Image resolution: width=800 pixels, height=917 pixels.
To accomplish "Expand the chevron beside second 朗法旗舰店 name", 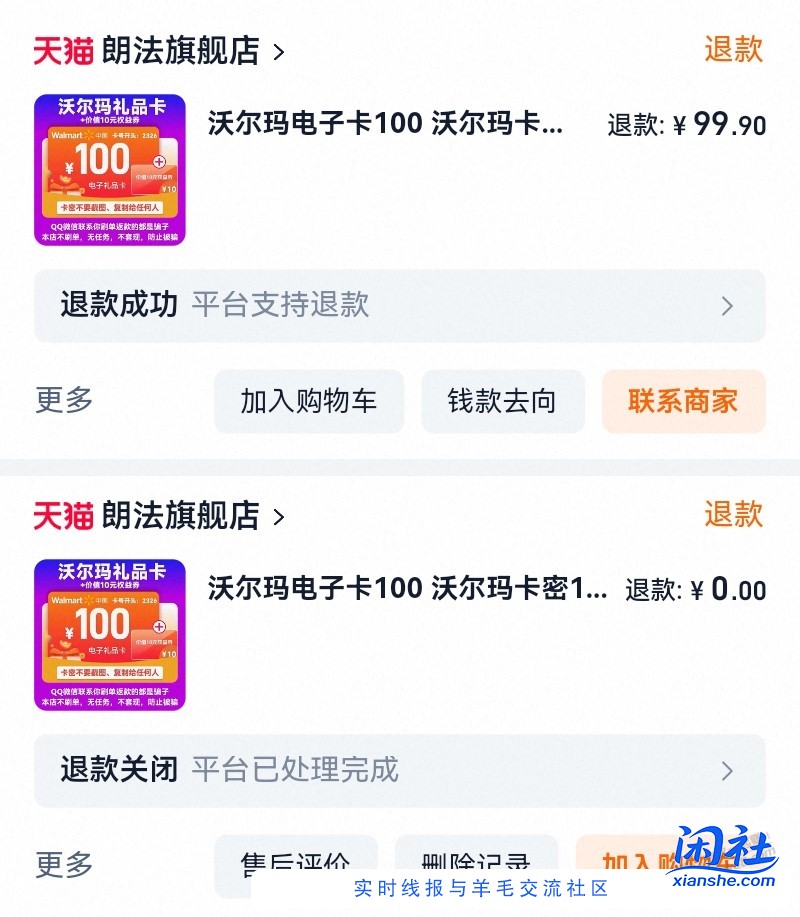I will 278,519.
